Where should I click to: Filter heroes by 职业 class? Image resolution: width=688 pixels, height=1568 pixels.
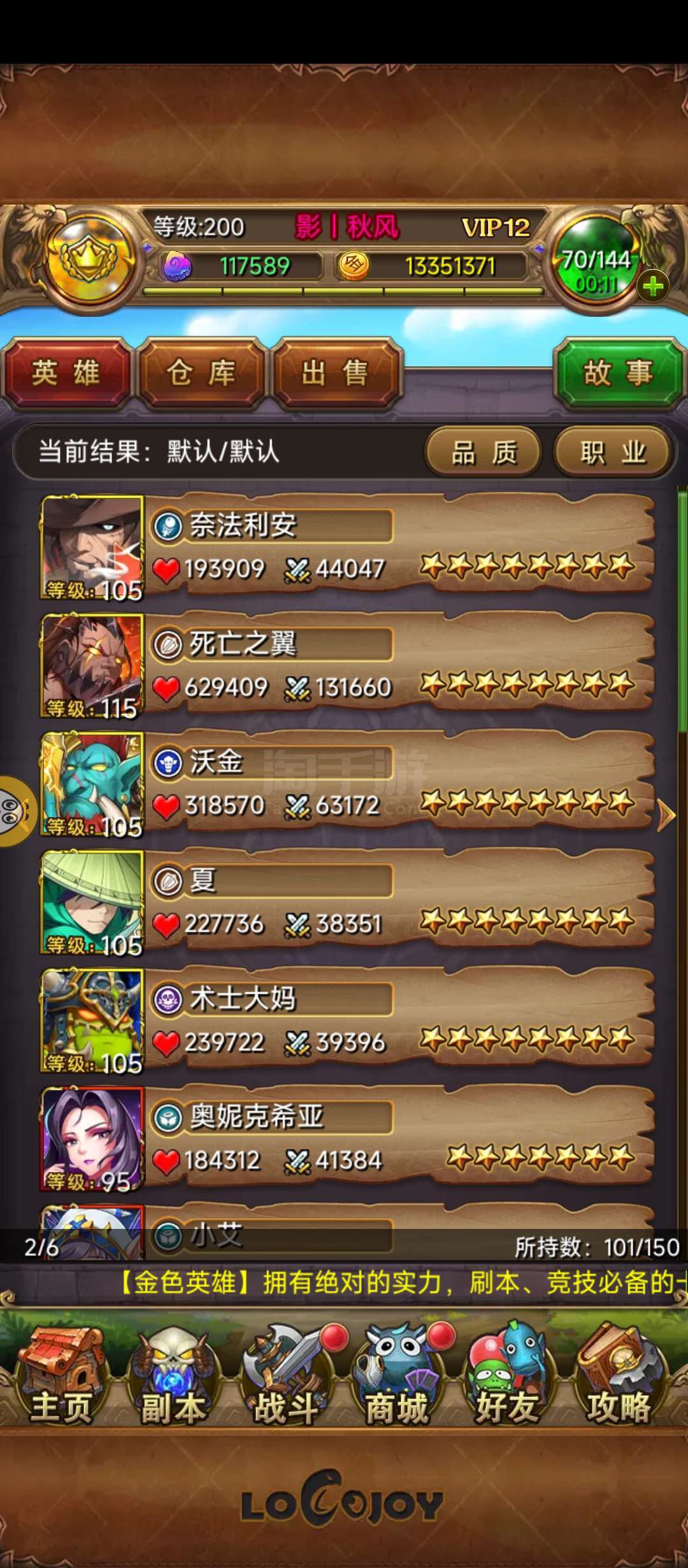coord(613,453)
